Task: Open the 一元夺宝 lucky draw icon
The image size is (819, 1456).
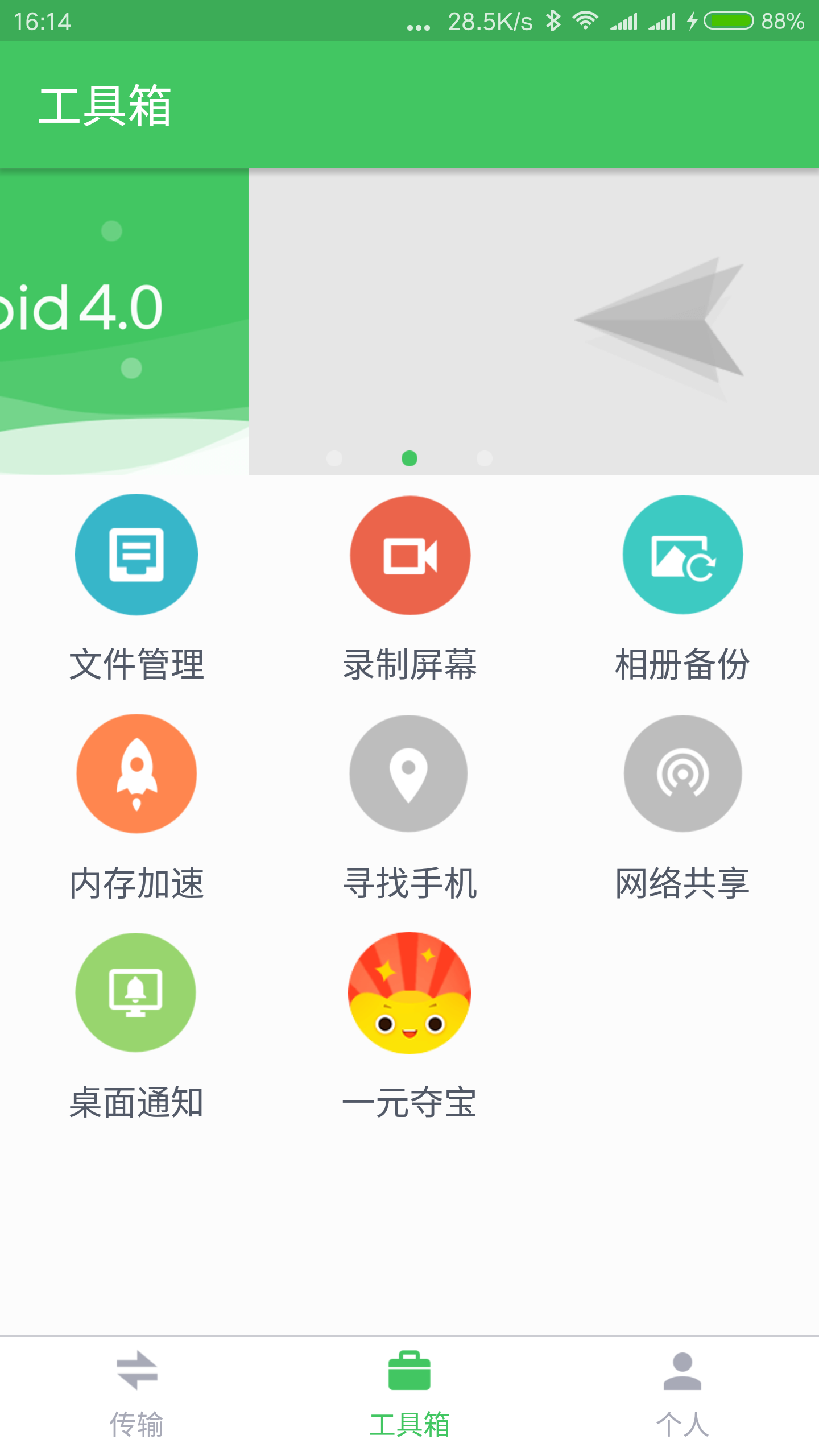Action: point(409,992)
